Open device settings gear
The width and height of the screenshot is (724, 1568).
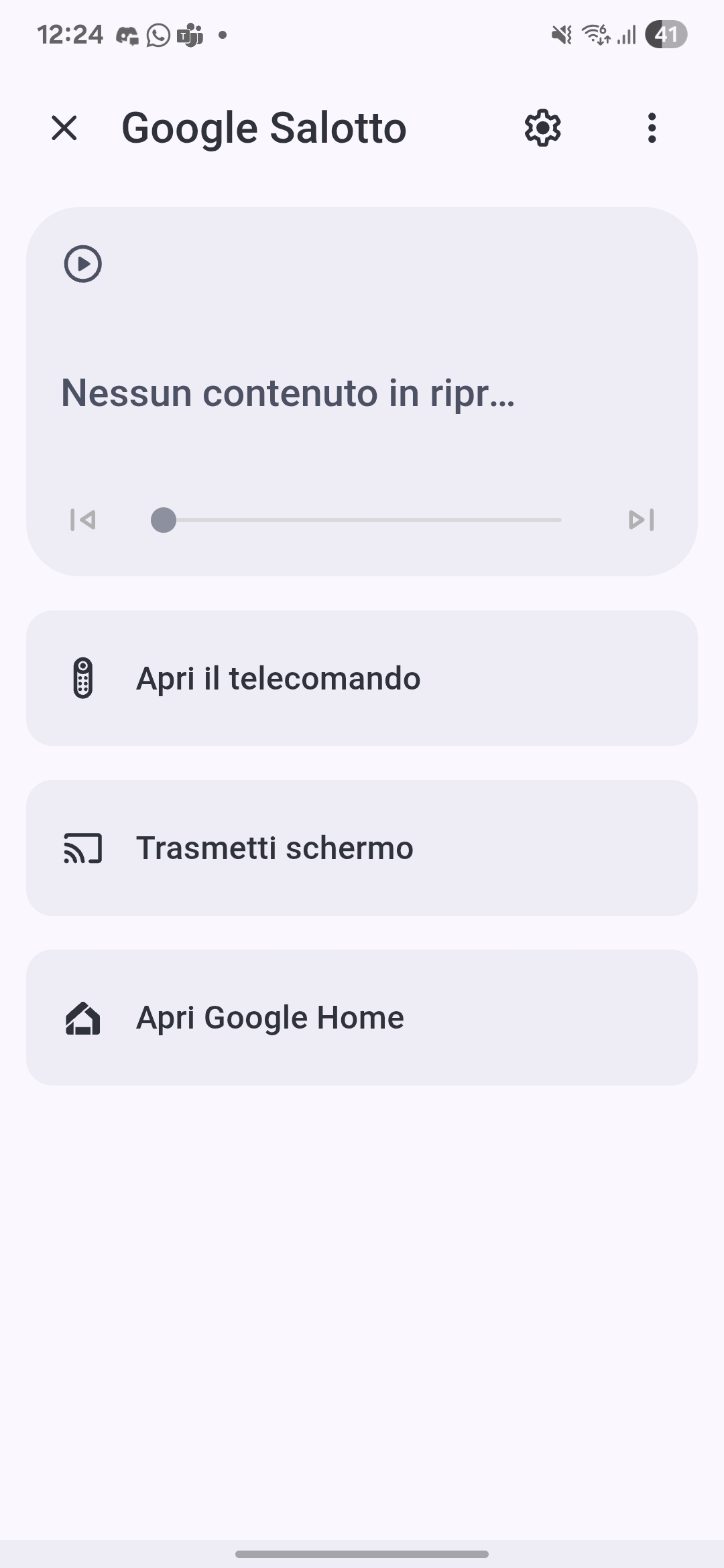(542, 128)
